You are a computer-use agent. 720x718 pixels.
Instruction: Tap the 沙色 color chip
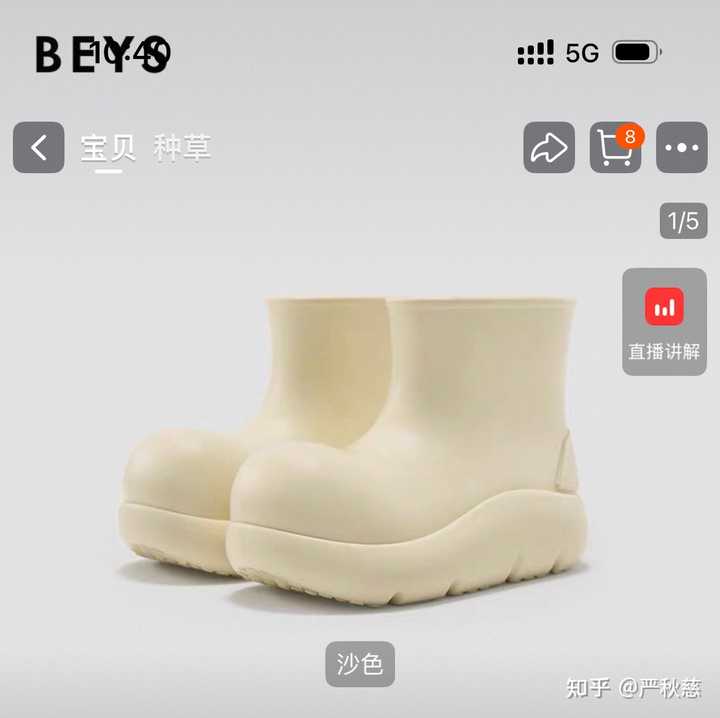[360, 664]
